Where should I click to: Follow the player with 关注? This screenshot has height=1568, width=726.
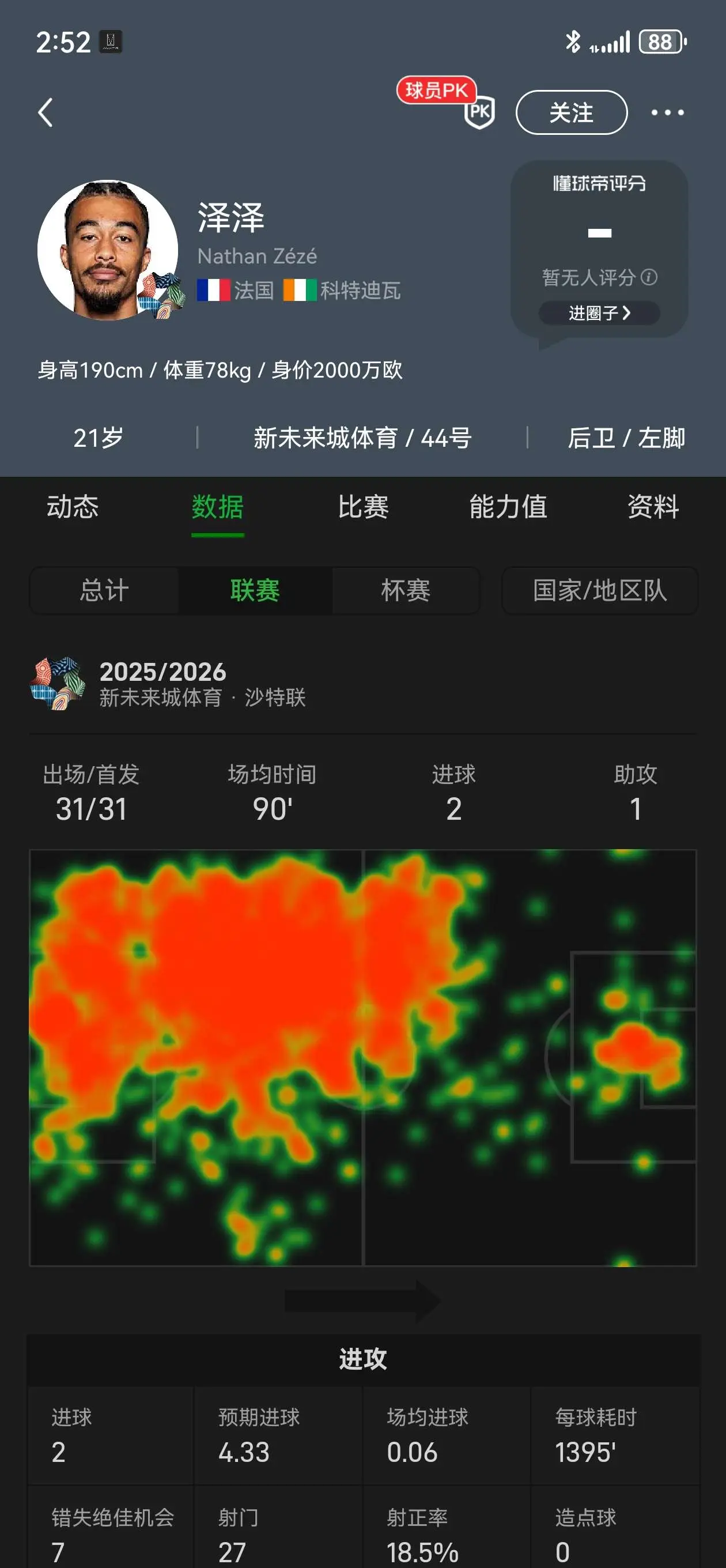point(571,112)
